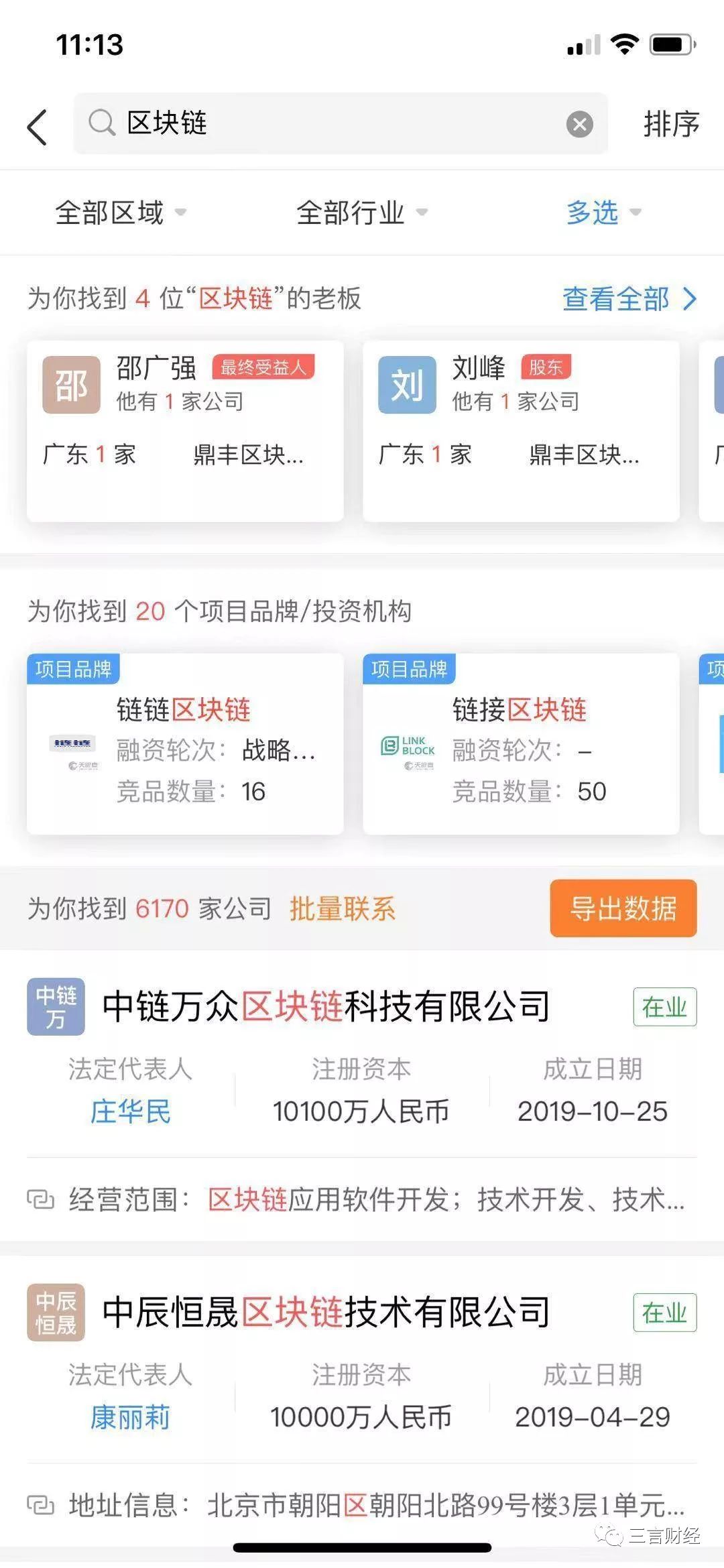Export data with 导出数据
The height and width of the screenshot is (1568, 724).
623,909
